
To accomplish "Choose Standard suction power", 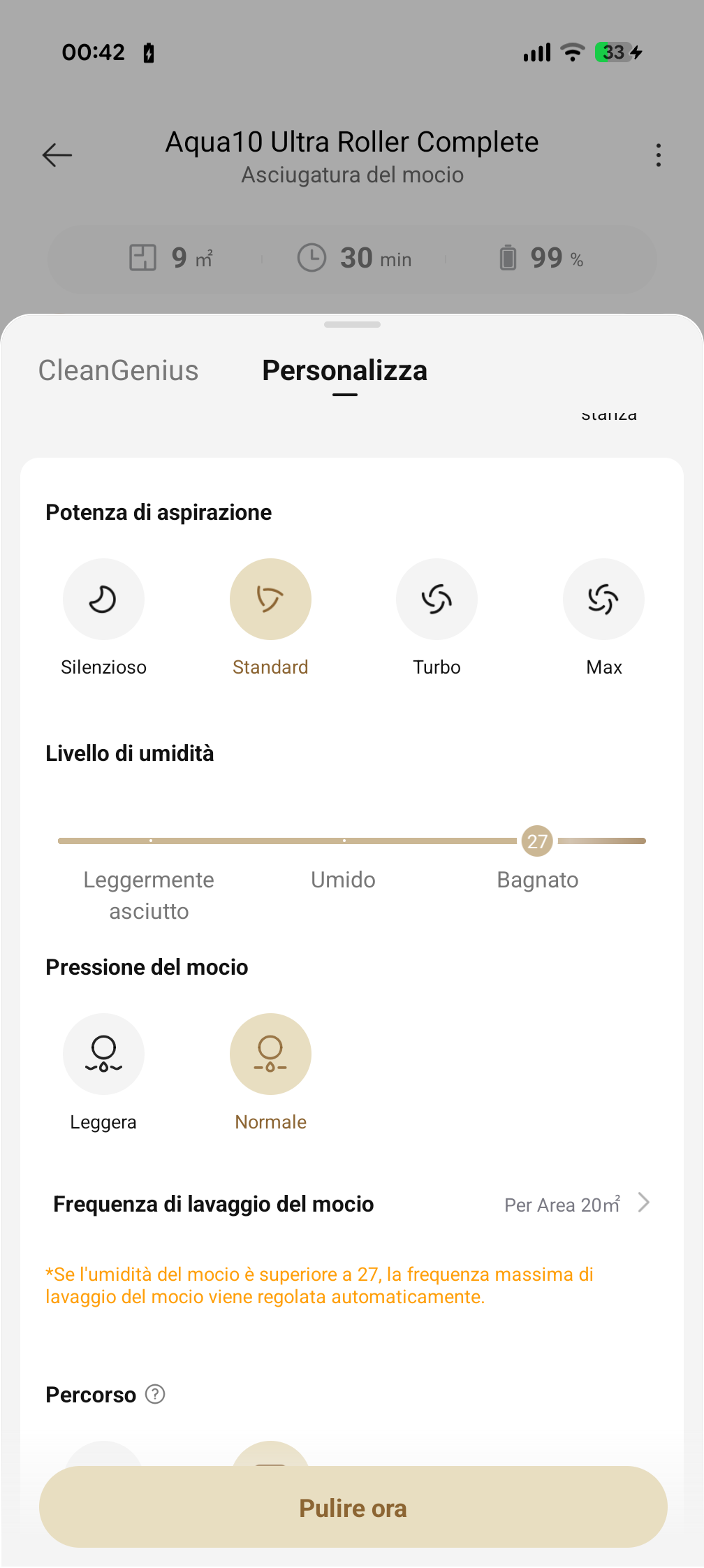I will pyautogui.click(x=270, y=600).
